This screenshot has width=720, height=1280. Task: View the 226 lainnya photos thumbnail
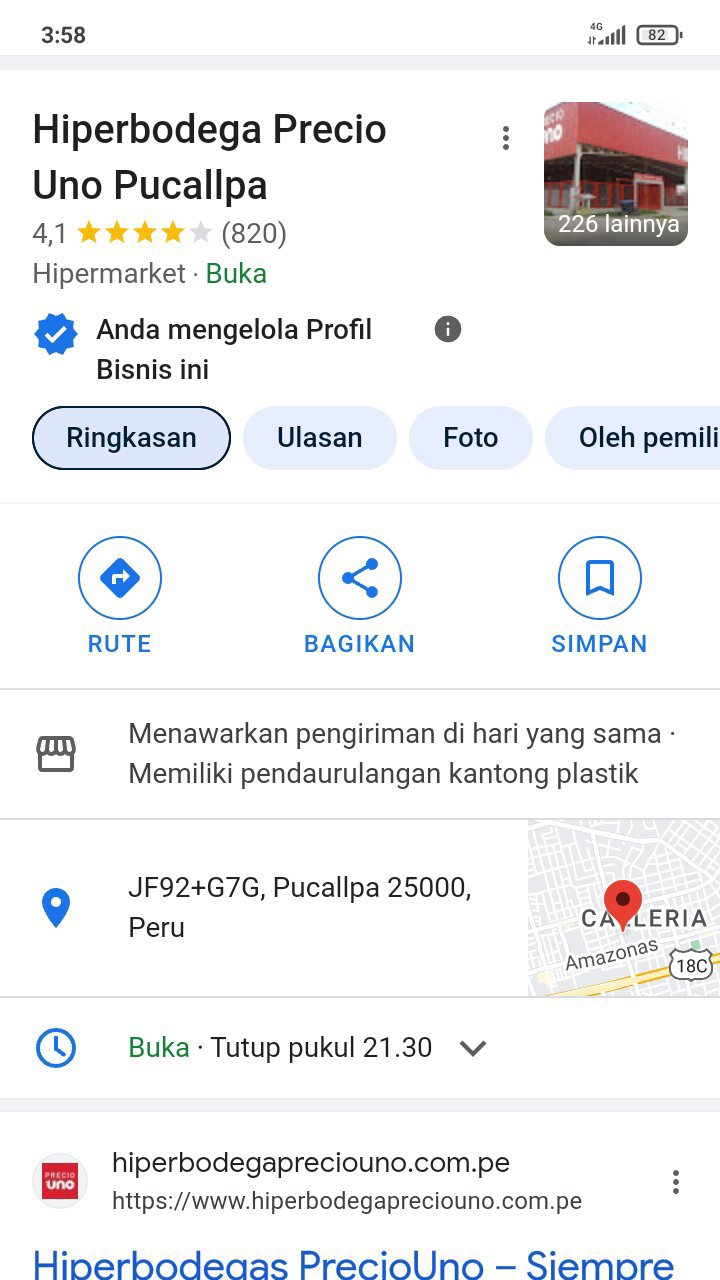616,174
